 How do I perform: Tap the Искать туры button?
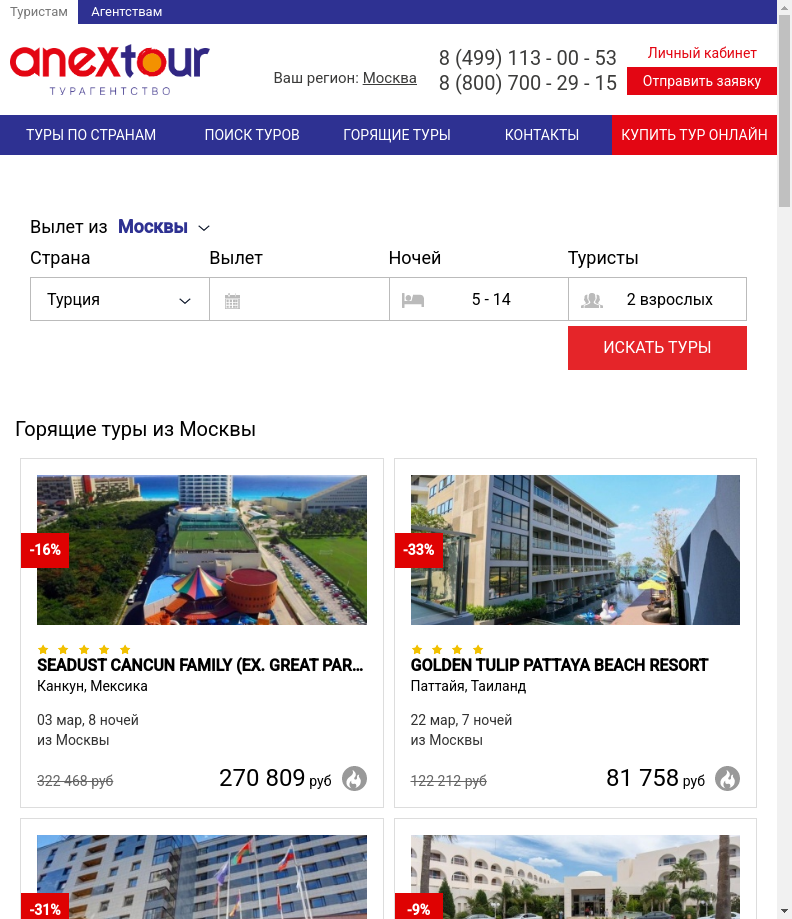click(x=657, y=348)
